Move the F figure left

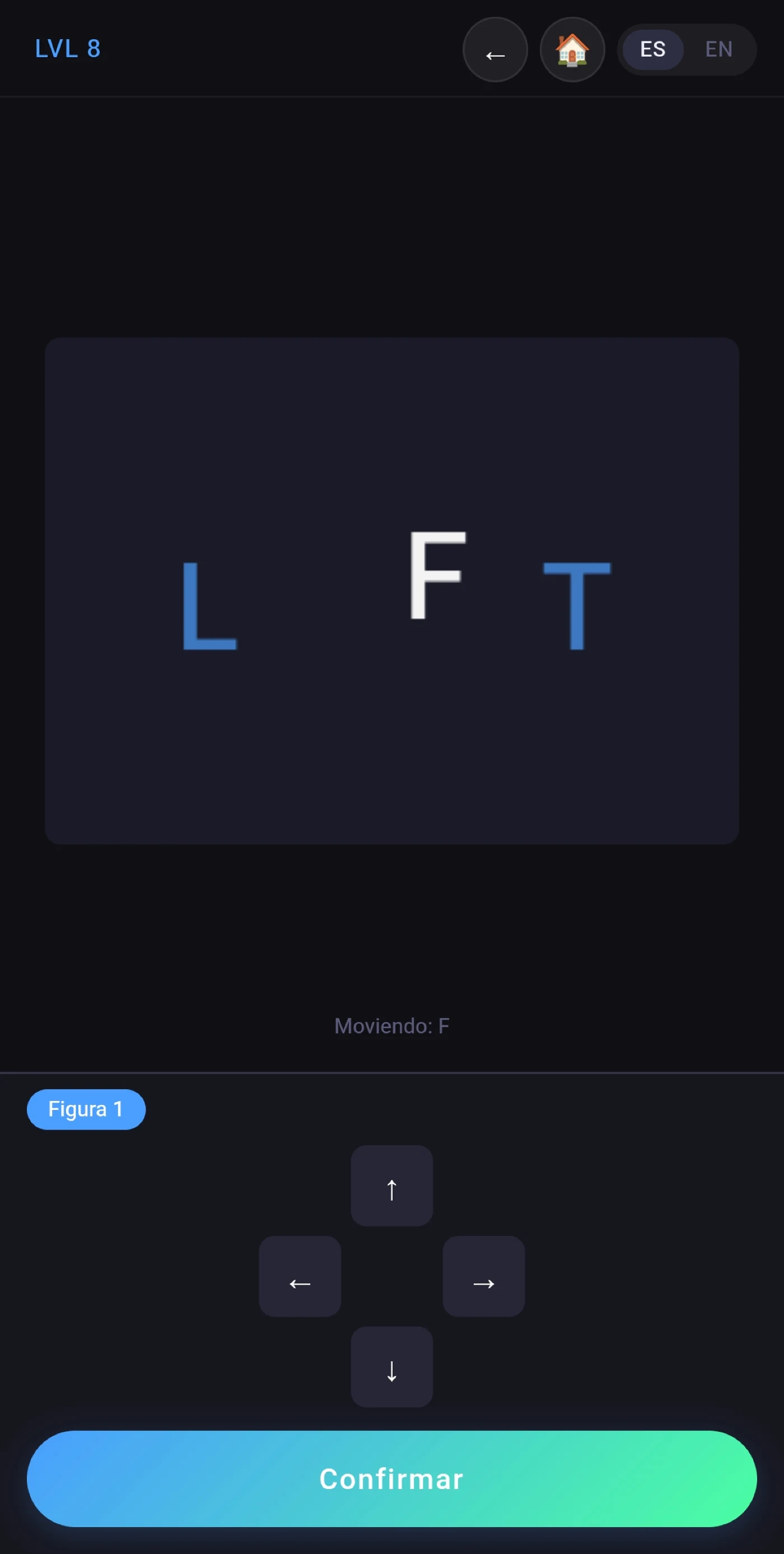(300, 1276)
